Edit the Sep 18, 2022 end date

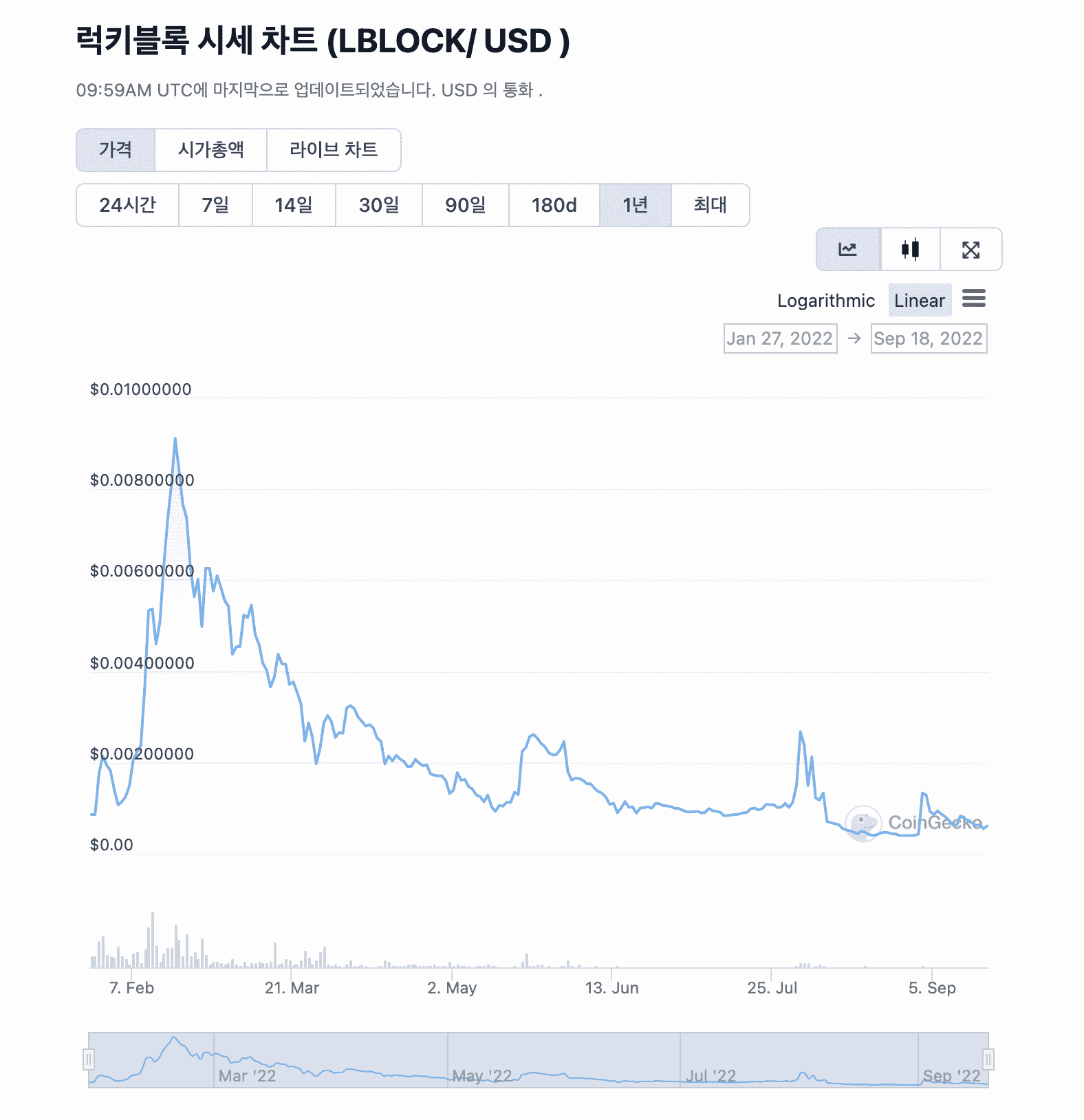pos(929,338)
